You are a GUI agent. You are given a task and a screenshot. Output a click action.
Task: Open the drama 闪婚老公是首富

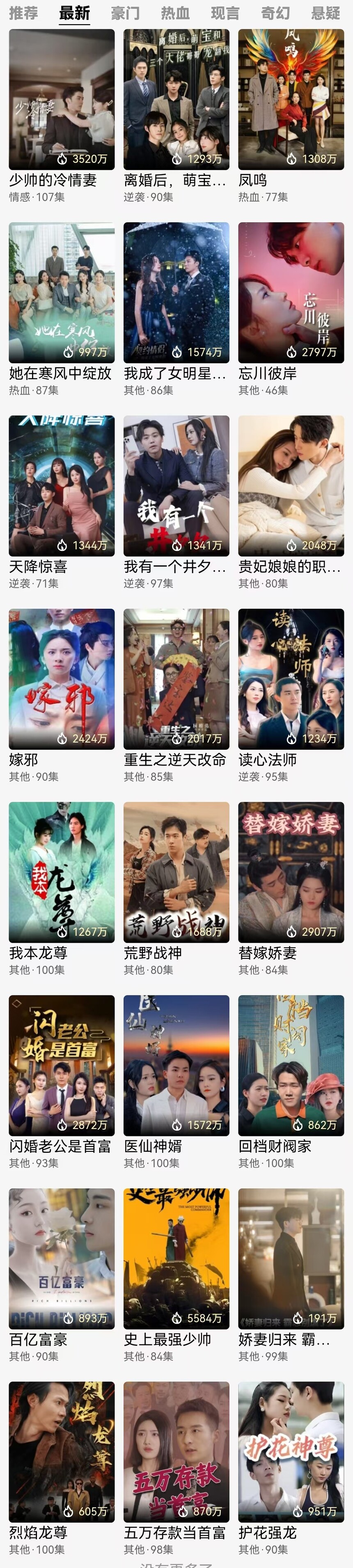tap(62, 1065)
